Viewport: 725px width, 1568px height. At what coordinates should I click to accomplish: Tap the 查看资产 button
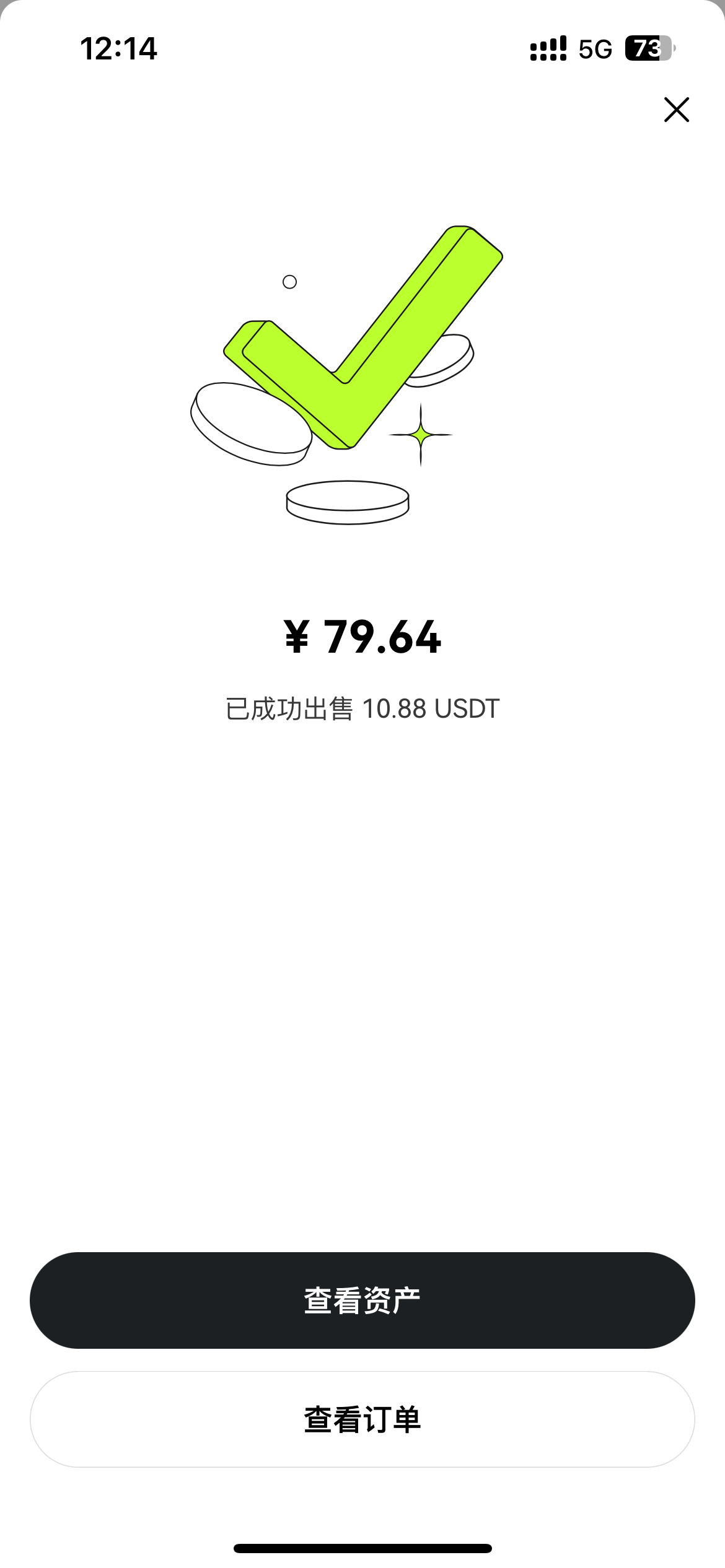point(362,1300)
